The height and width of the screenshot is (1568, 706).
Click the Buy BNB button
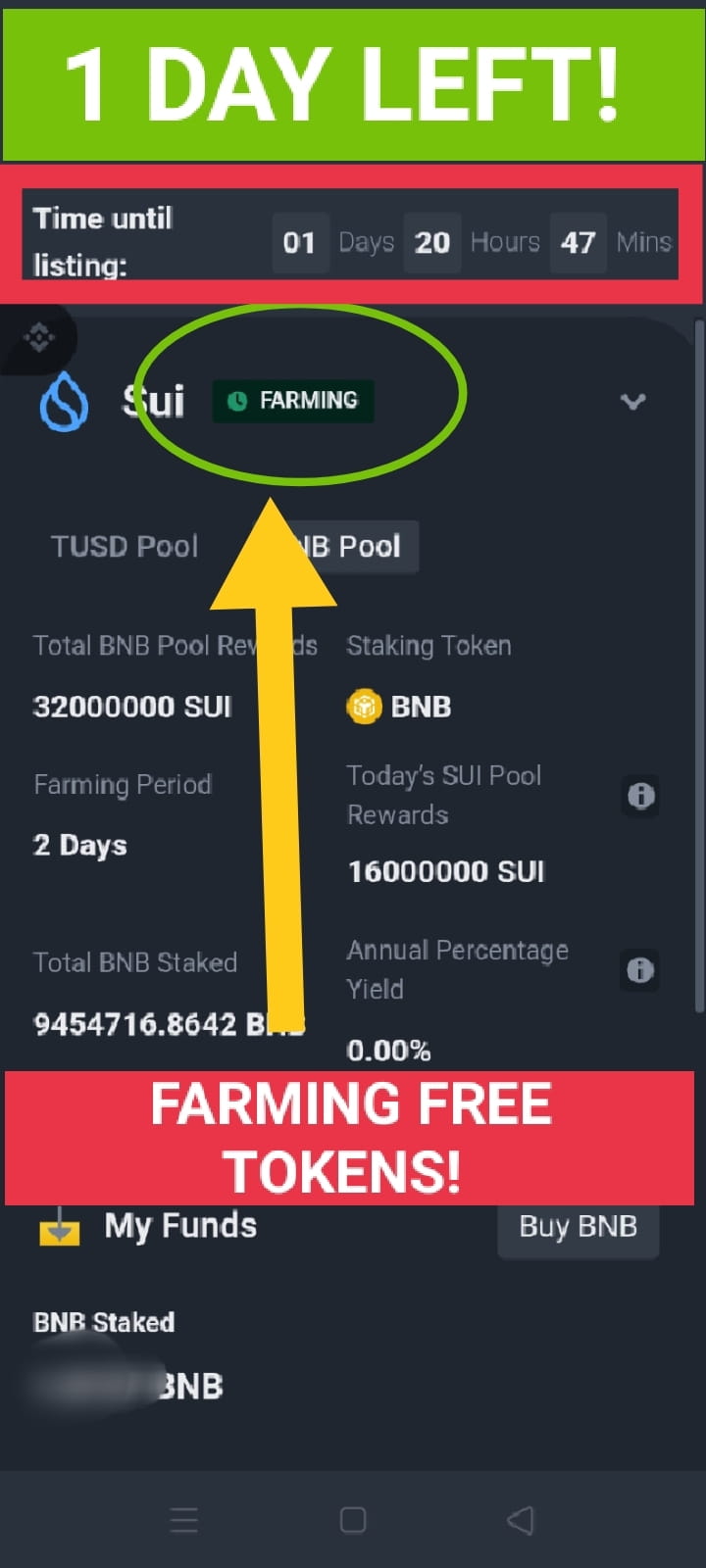(578, 1226)
